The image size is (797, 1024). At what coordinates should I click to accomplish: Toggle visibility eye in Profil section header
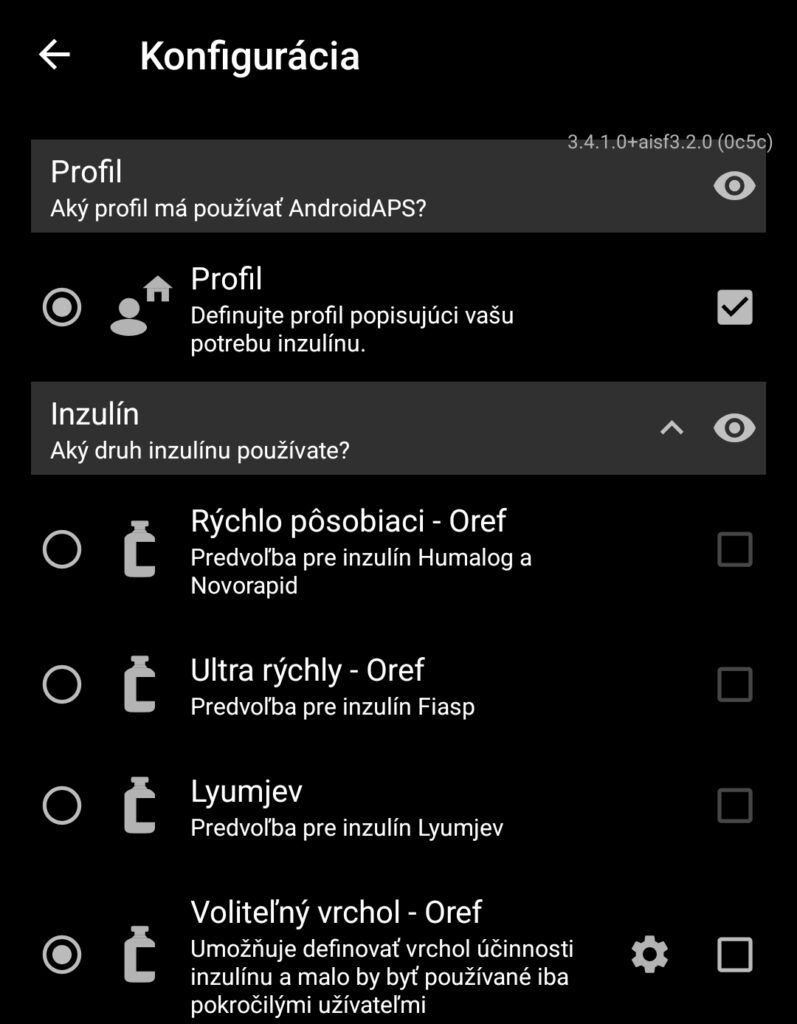tap(734, 186)
